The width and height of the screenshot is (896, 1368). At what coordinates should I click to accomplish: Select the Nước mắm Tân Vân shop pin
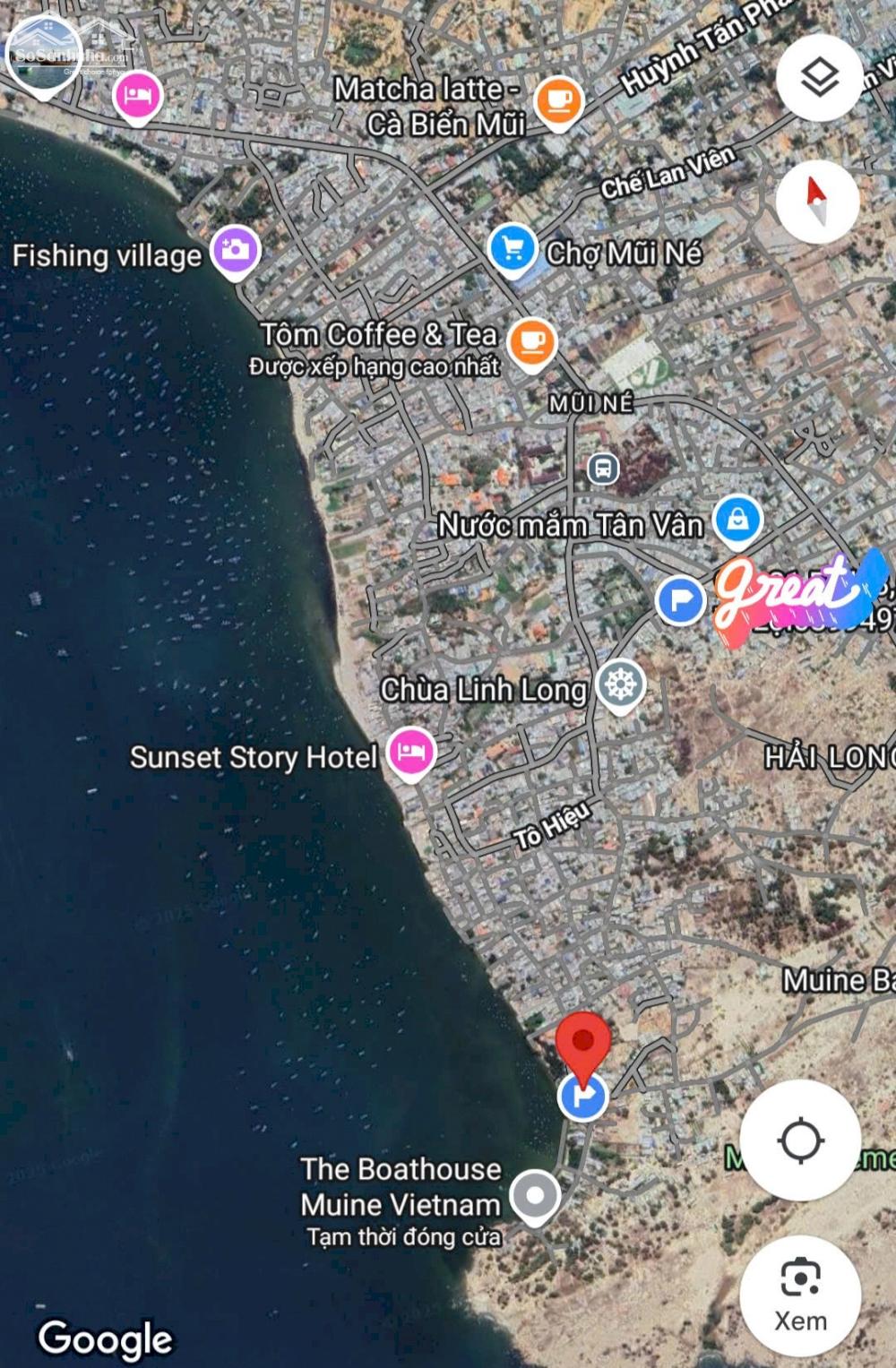(x=737, y=520)
